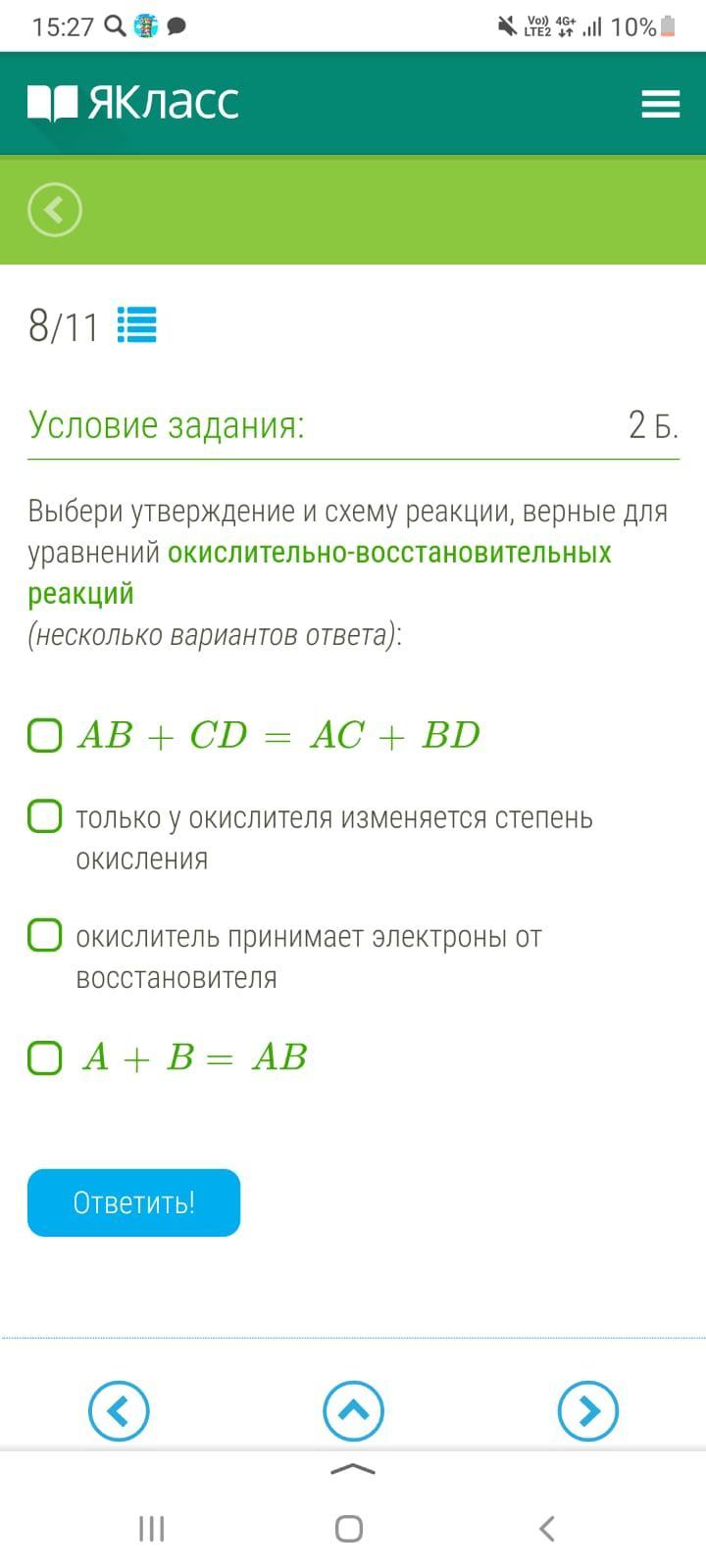Open the hamburger menu
Image resolution: width=706 pixels, height=1568 pixels.
661,104
